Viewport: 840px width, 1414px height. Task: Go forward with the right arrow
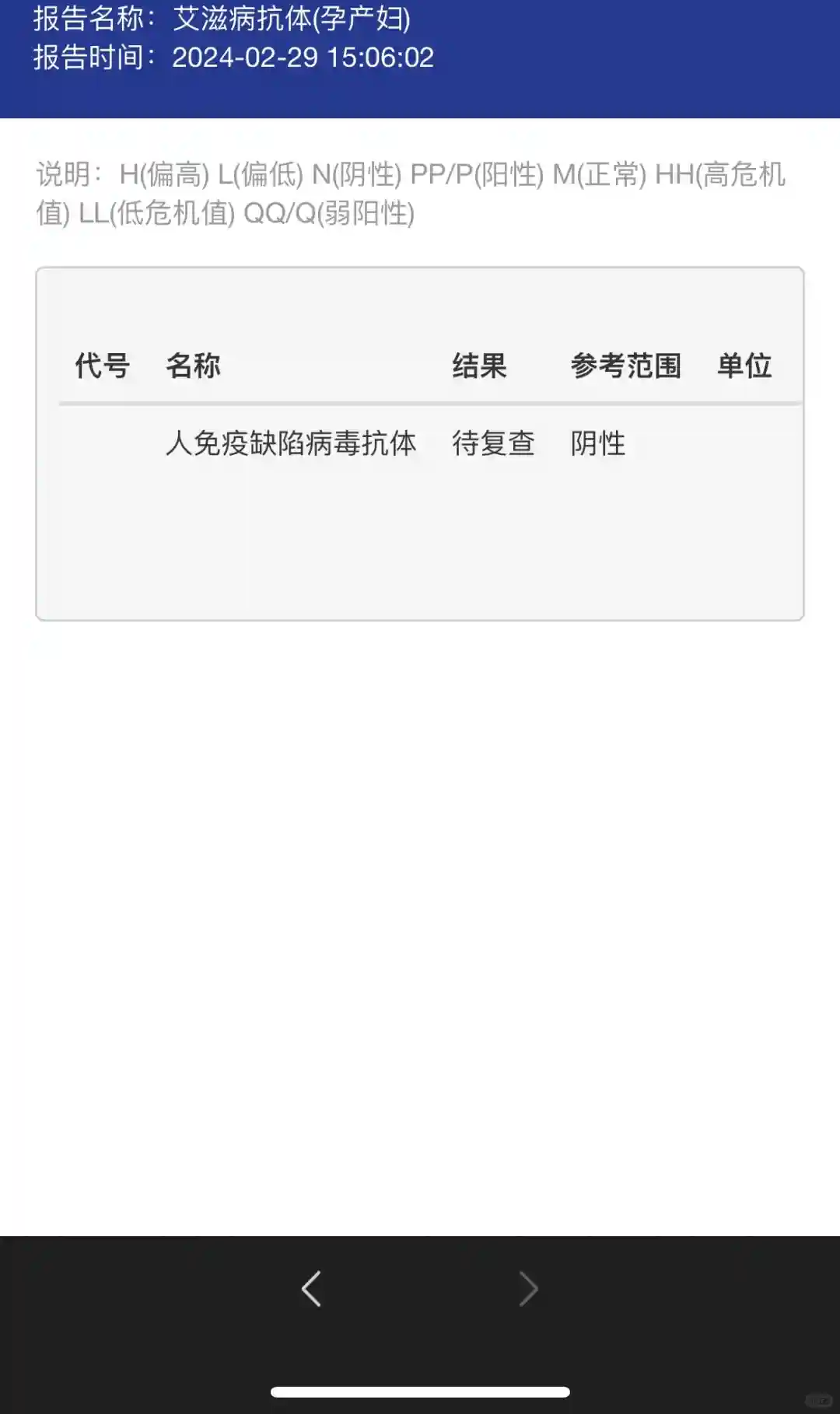[529, 1289]
